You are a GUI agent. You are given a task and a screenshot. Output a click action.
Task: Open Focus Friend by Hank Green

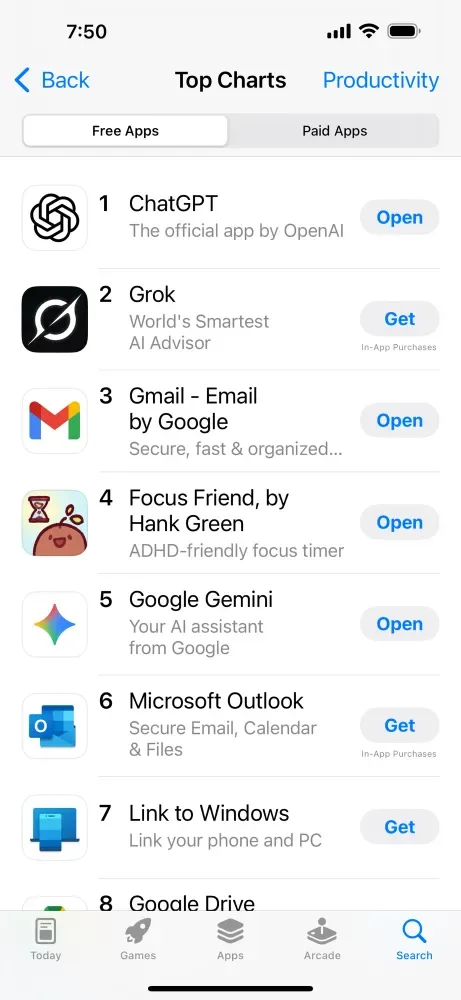click(399, 522)
